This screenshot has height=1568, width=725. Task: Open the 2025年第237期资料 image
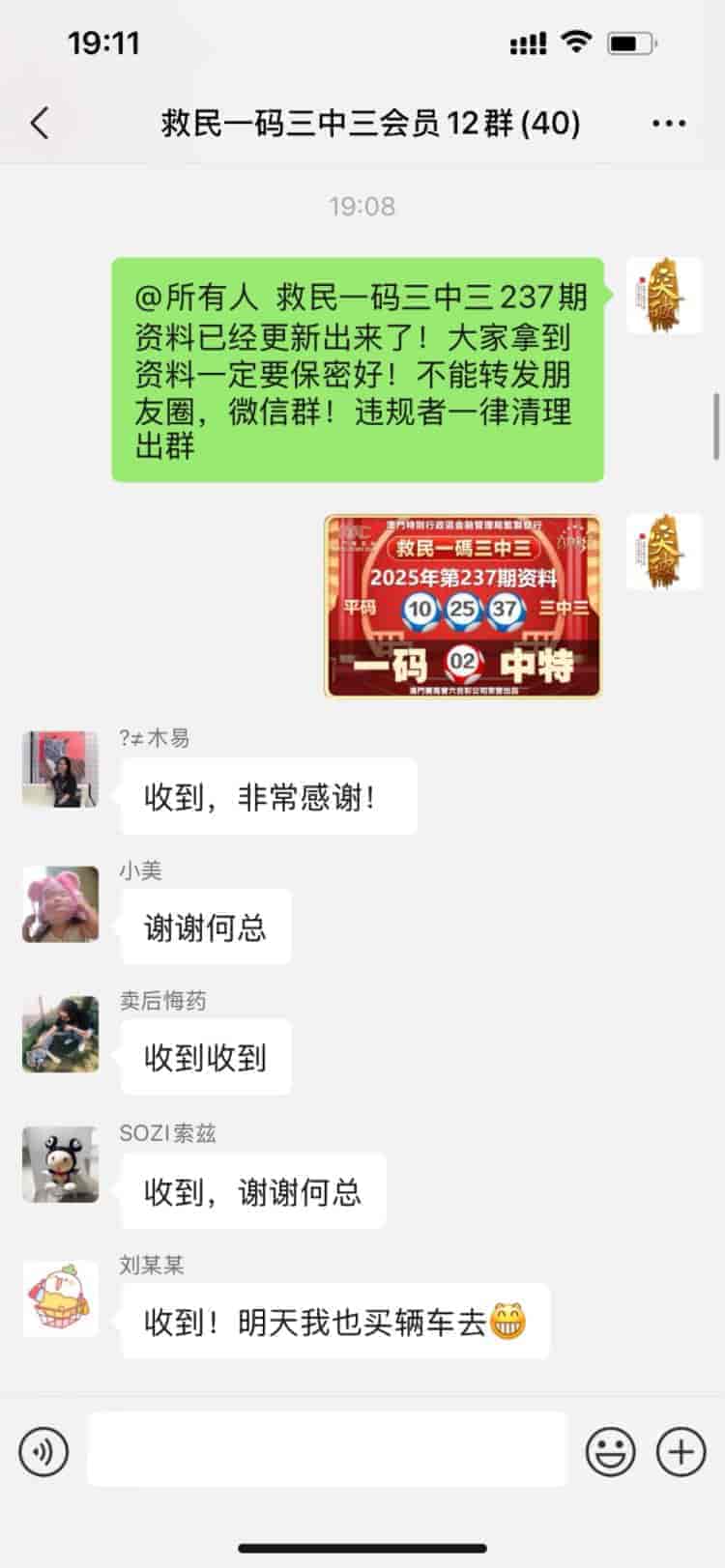(x=462, y=606)
